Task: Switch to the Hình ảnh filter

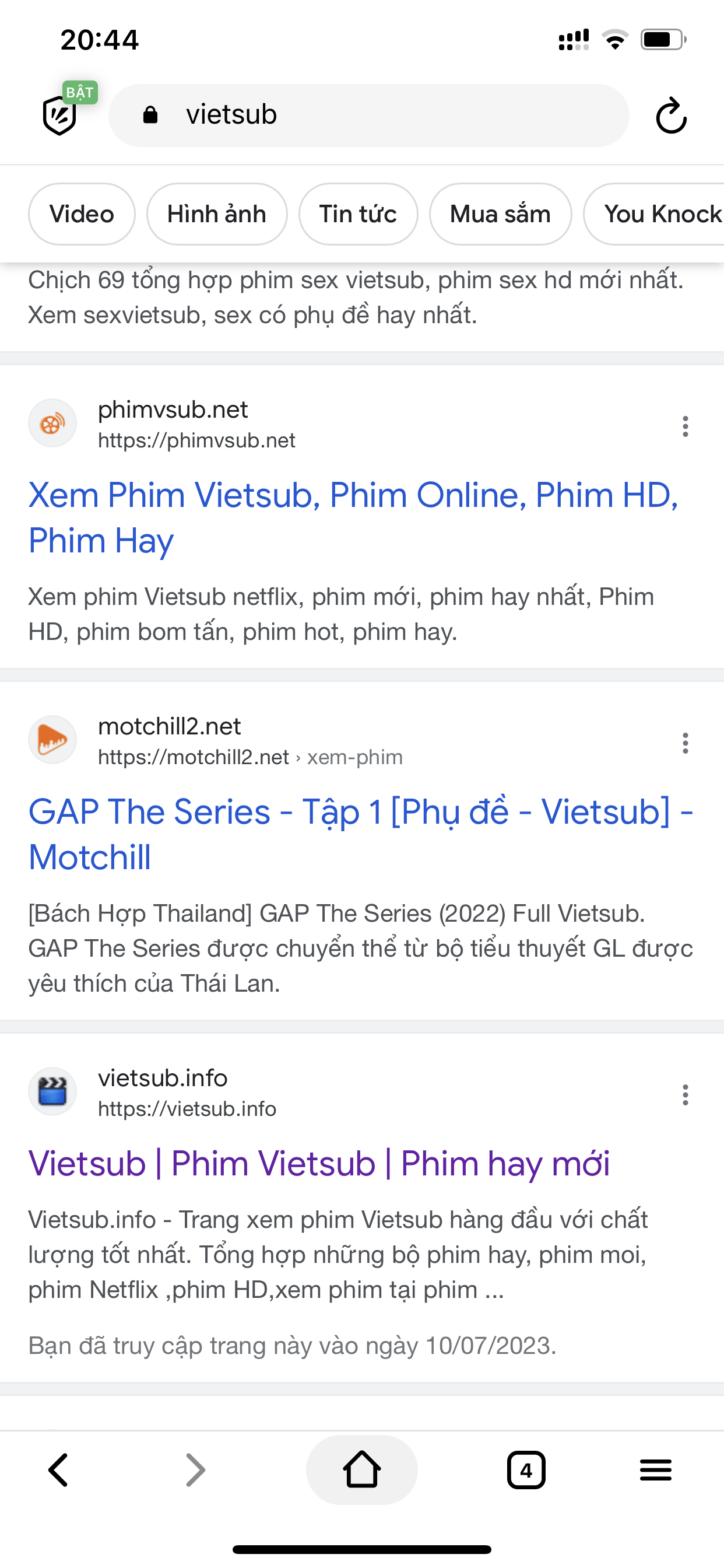Action: click(217, 214)
